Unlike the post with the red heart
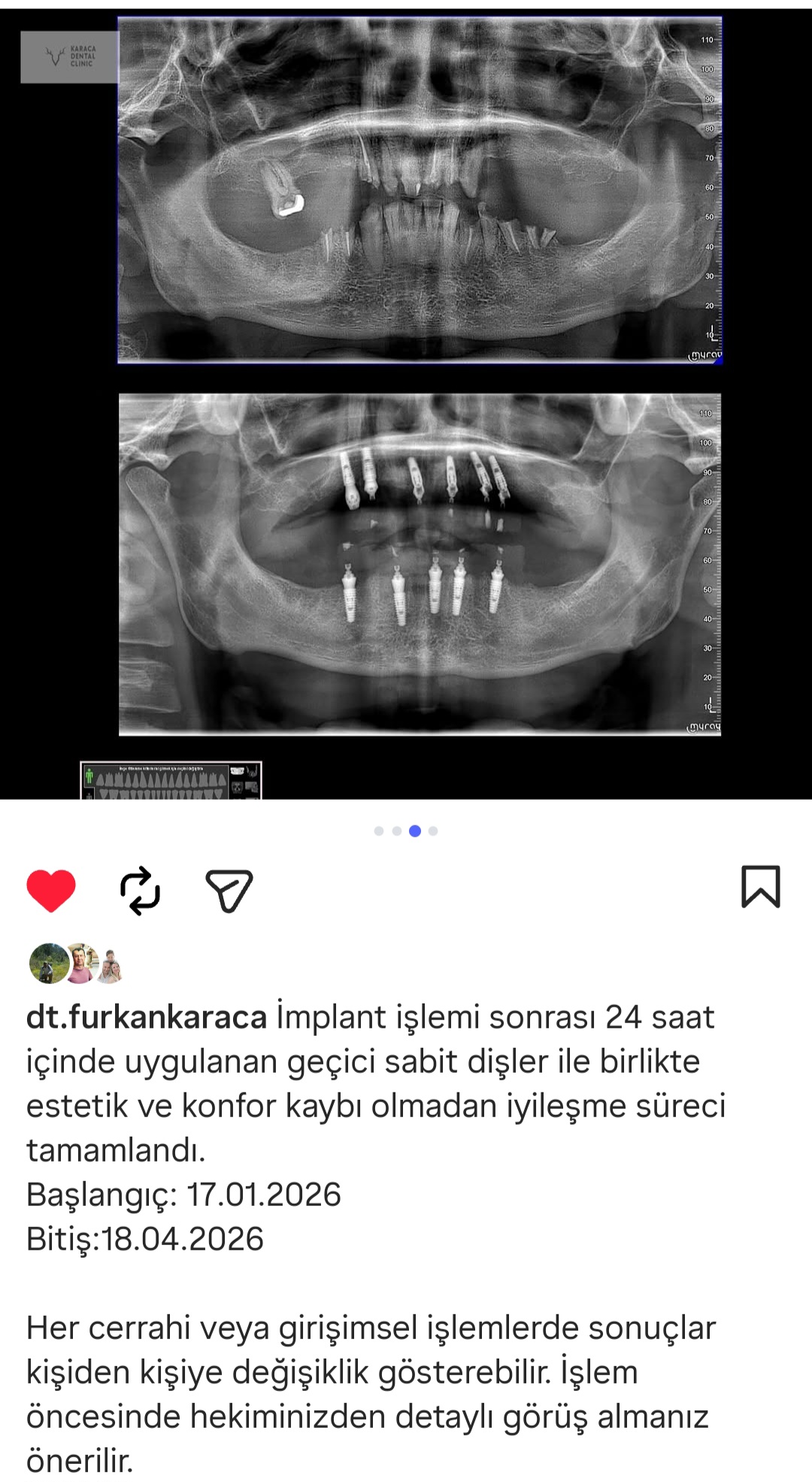 (51, 891)
